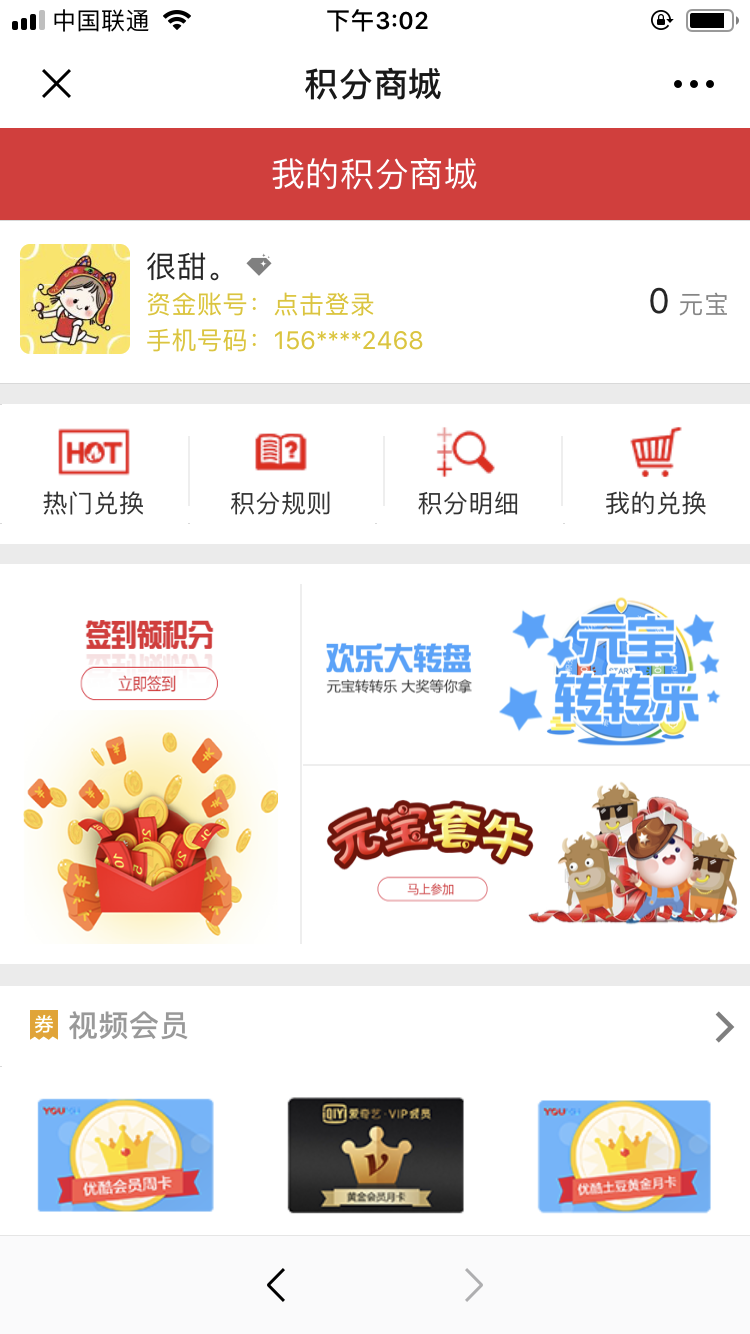View the 积分规则 points rules
This screenshot has height=1334, width=750.
point(280,473)
